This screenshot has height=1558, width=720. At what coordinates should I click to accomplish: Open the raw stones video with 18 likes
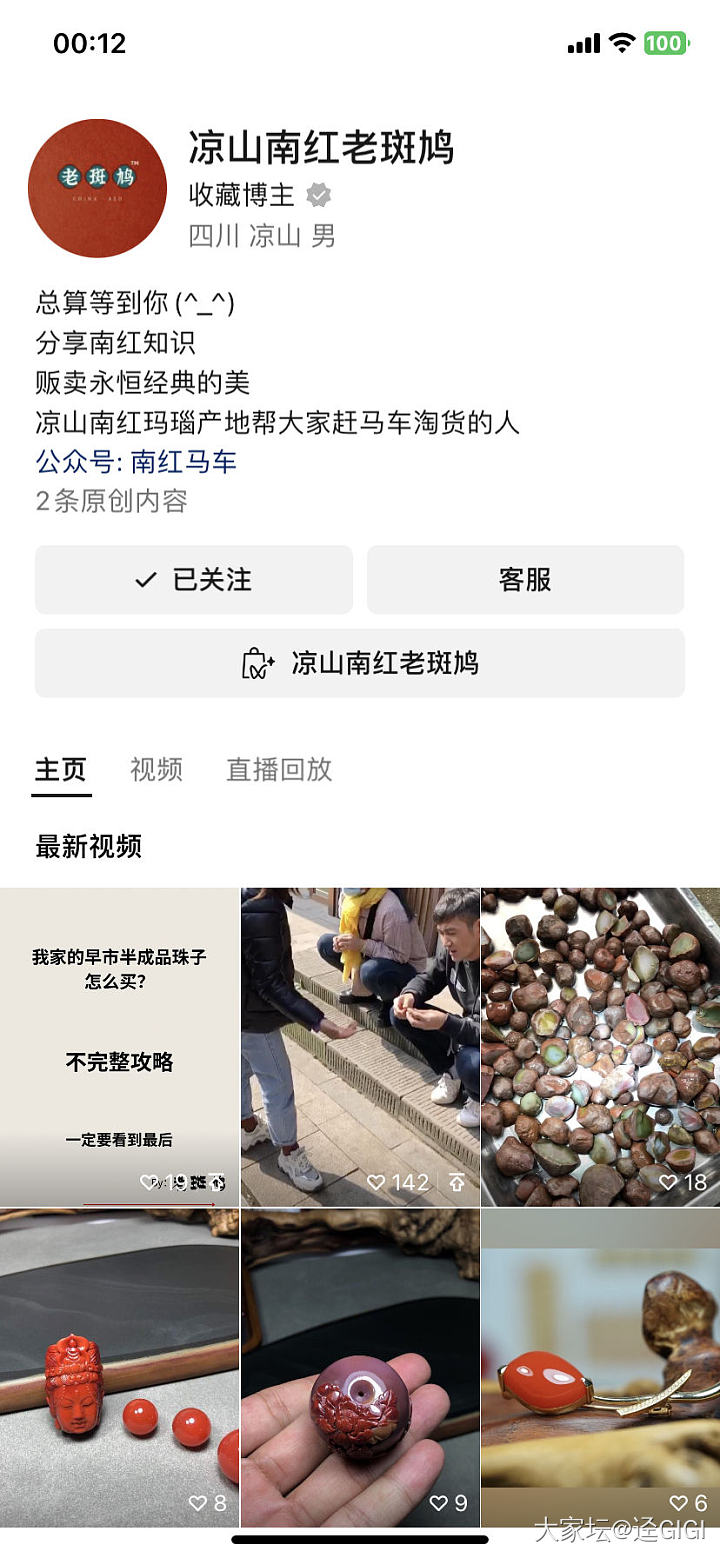click(x=600, y=1046)
